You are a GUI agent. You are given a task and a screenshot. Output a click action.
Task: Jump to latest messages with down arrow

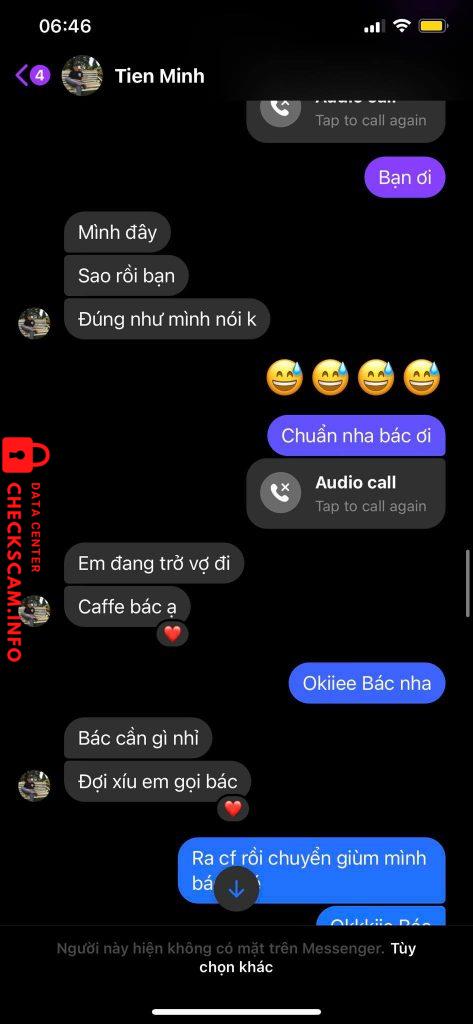coord(236,889)
